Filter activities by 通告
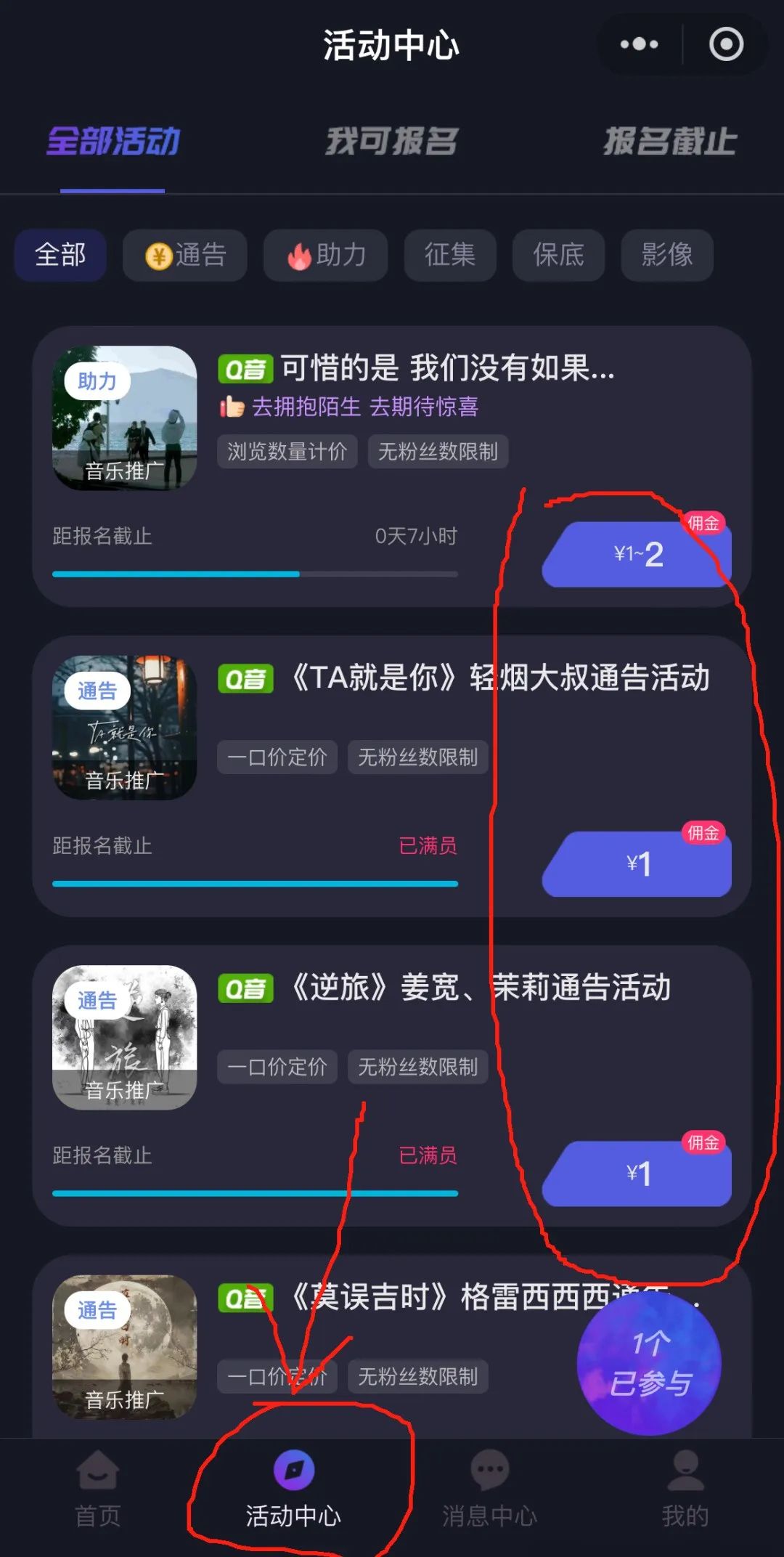 185,255
